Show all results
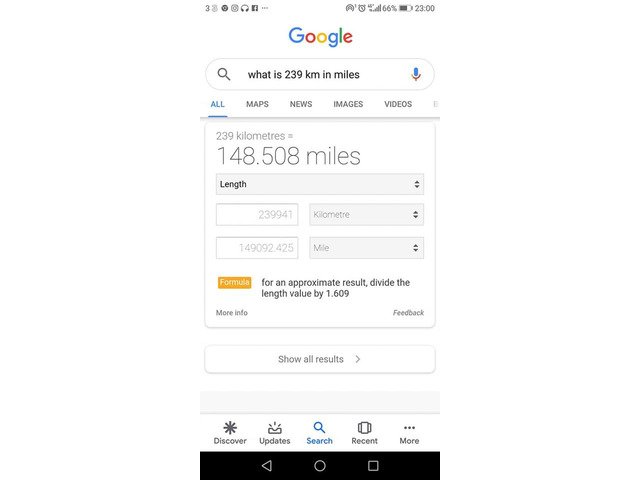Image resolution: width=640 pixels, height=480 pixels. (320, 359)
